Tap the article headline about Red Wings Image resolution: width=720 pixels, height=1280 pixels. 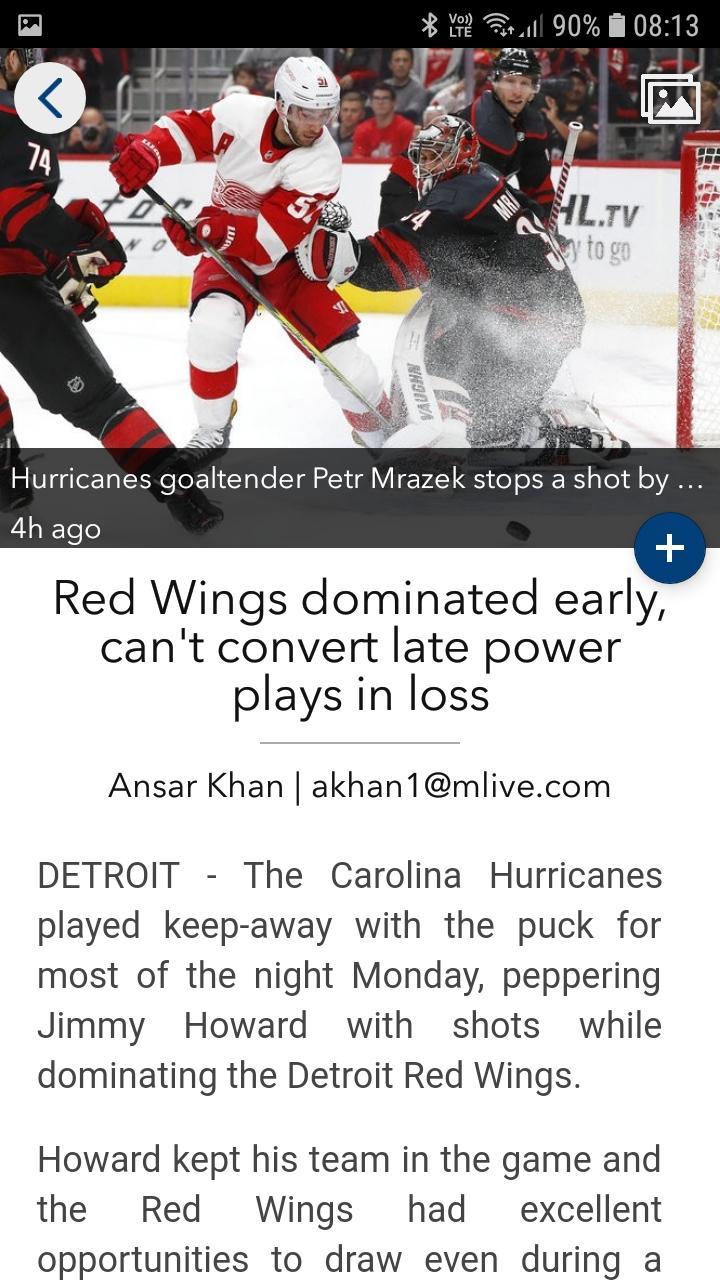360,645
